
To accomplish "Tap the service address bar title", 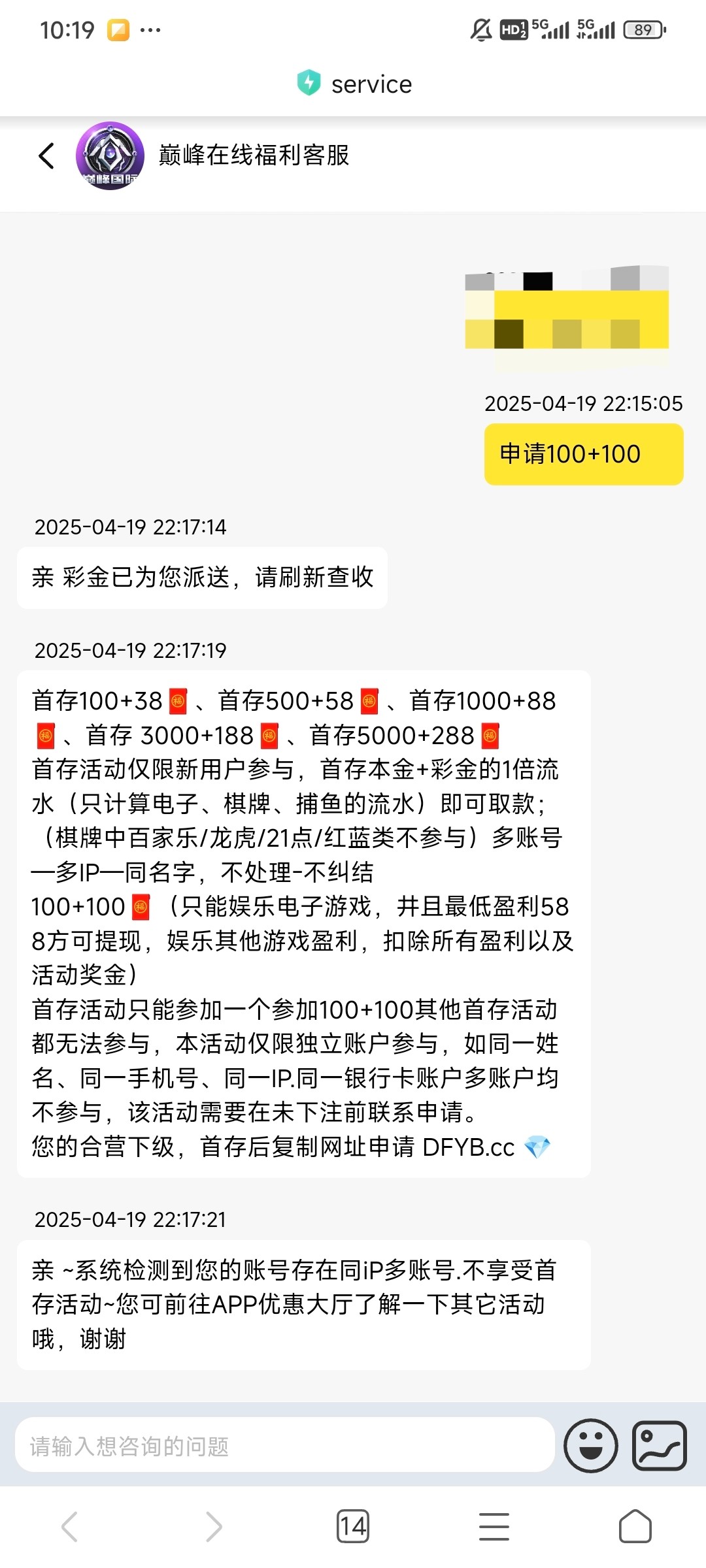I will pyautogui.click(x=354, y=84).
